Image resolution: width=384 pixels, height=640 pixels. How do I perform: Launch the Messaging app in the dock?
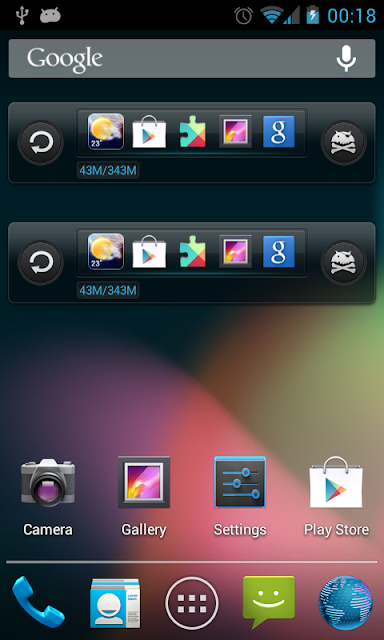[269, 602]
